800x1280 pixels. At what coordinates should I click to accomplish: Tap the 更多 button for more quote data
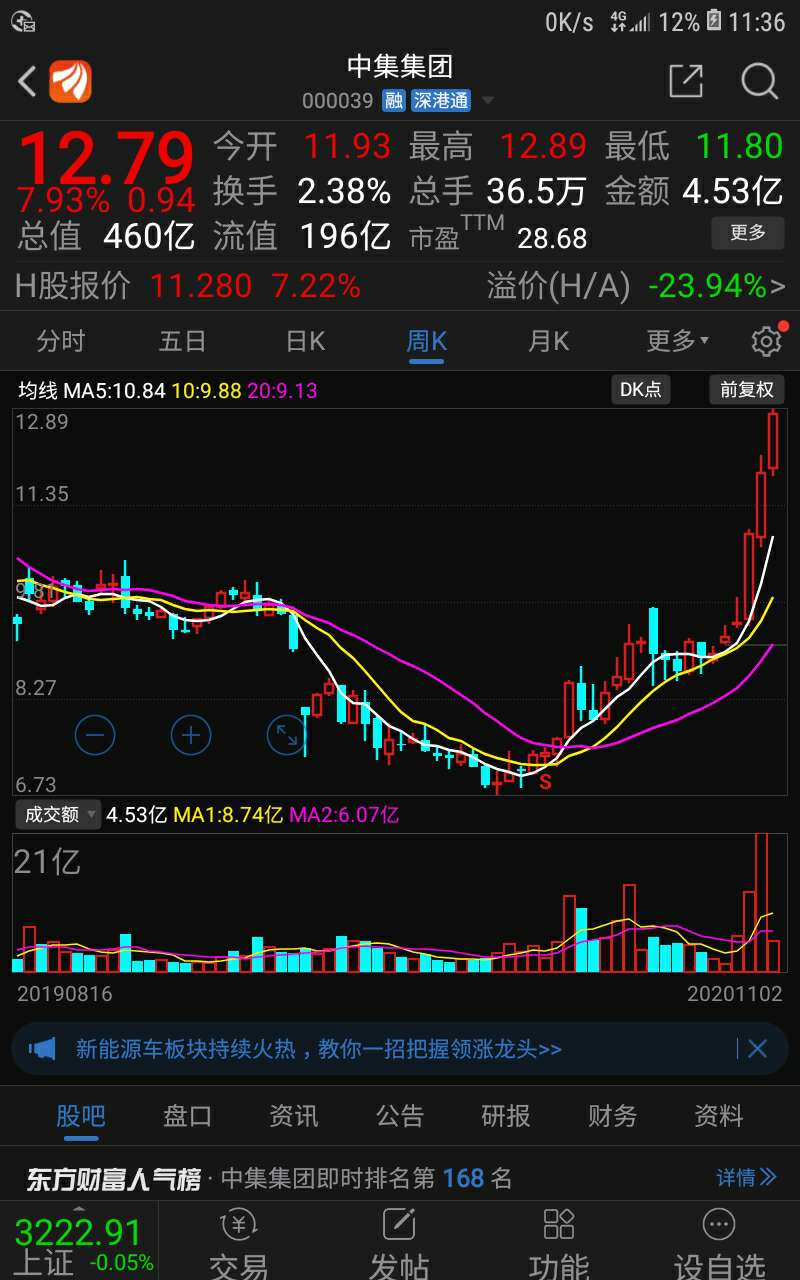click(x=747, y=234)
